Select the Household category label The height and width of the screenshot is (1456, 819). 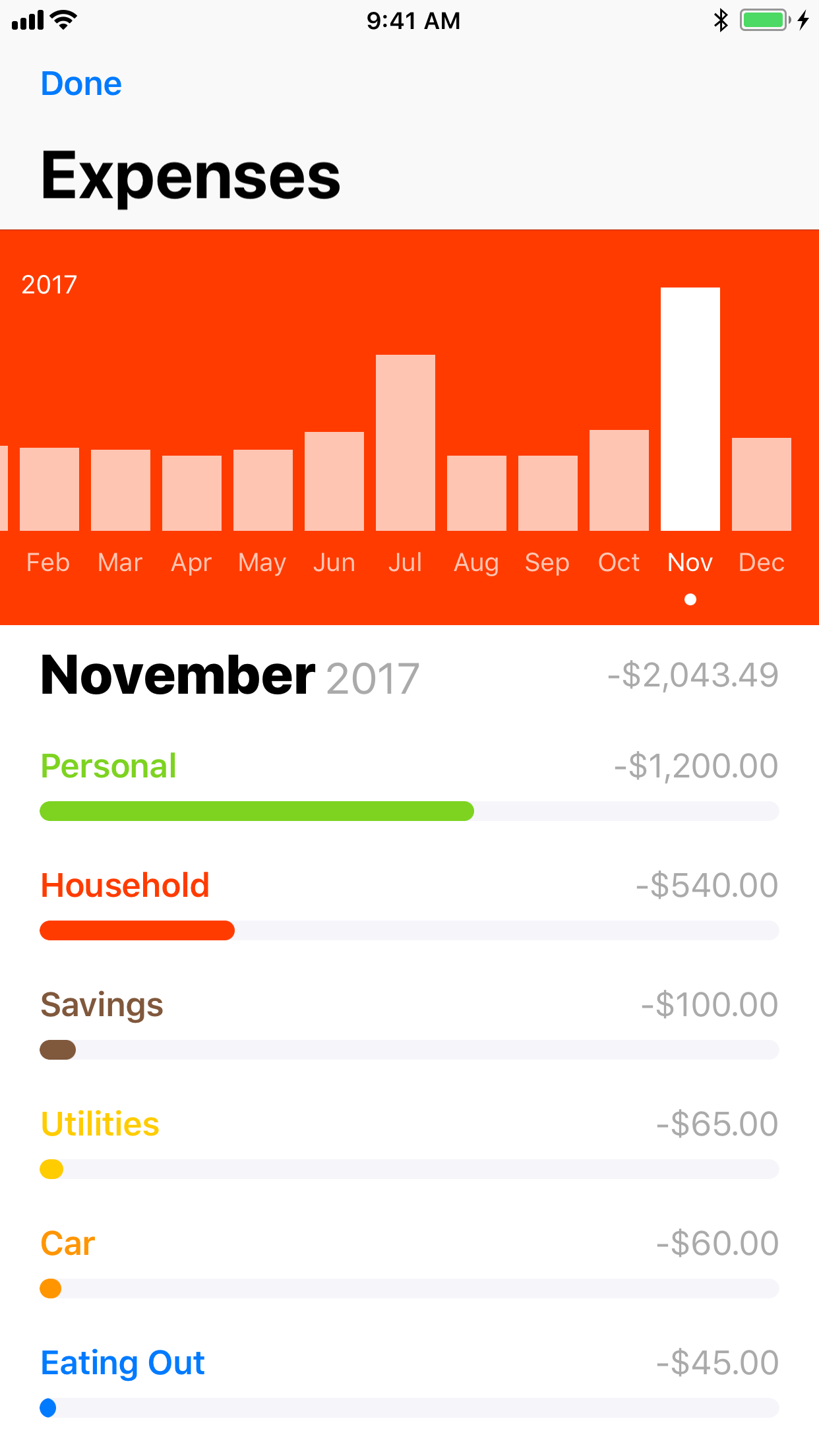pyautogui.click(x=125, y=885)
